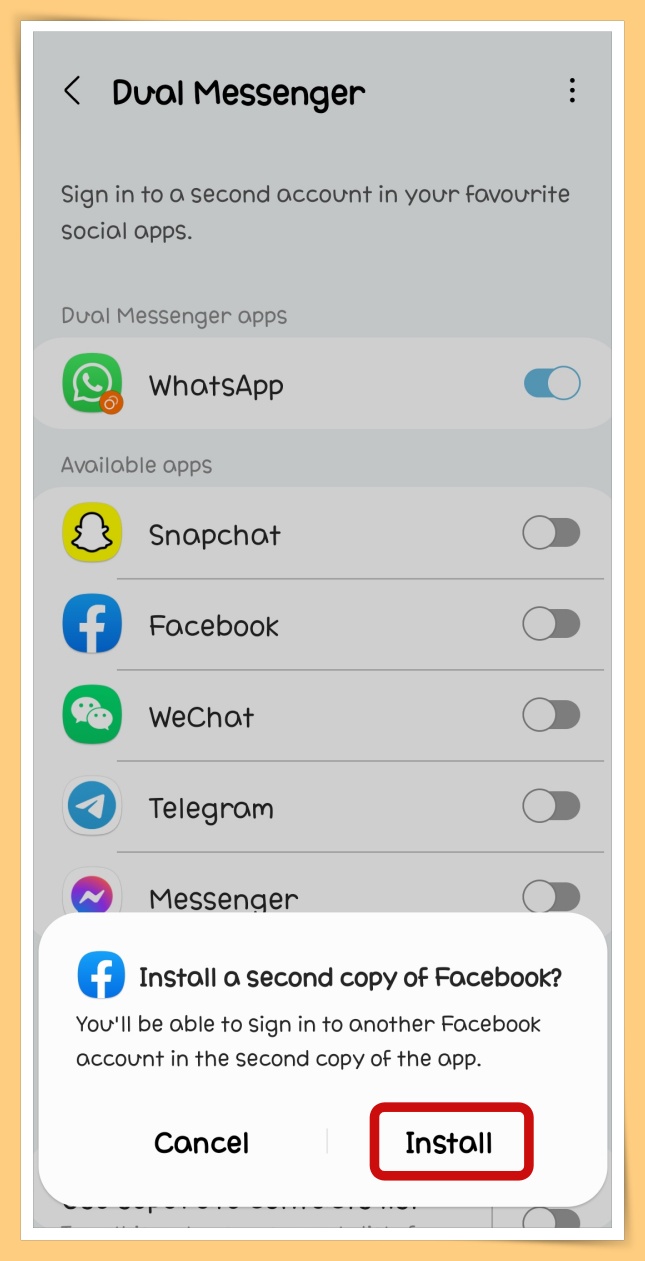645x1261 pixels.
Task: Cancel the Facebook install dialog
Action: point(201,1143)
